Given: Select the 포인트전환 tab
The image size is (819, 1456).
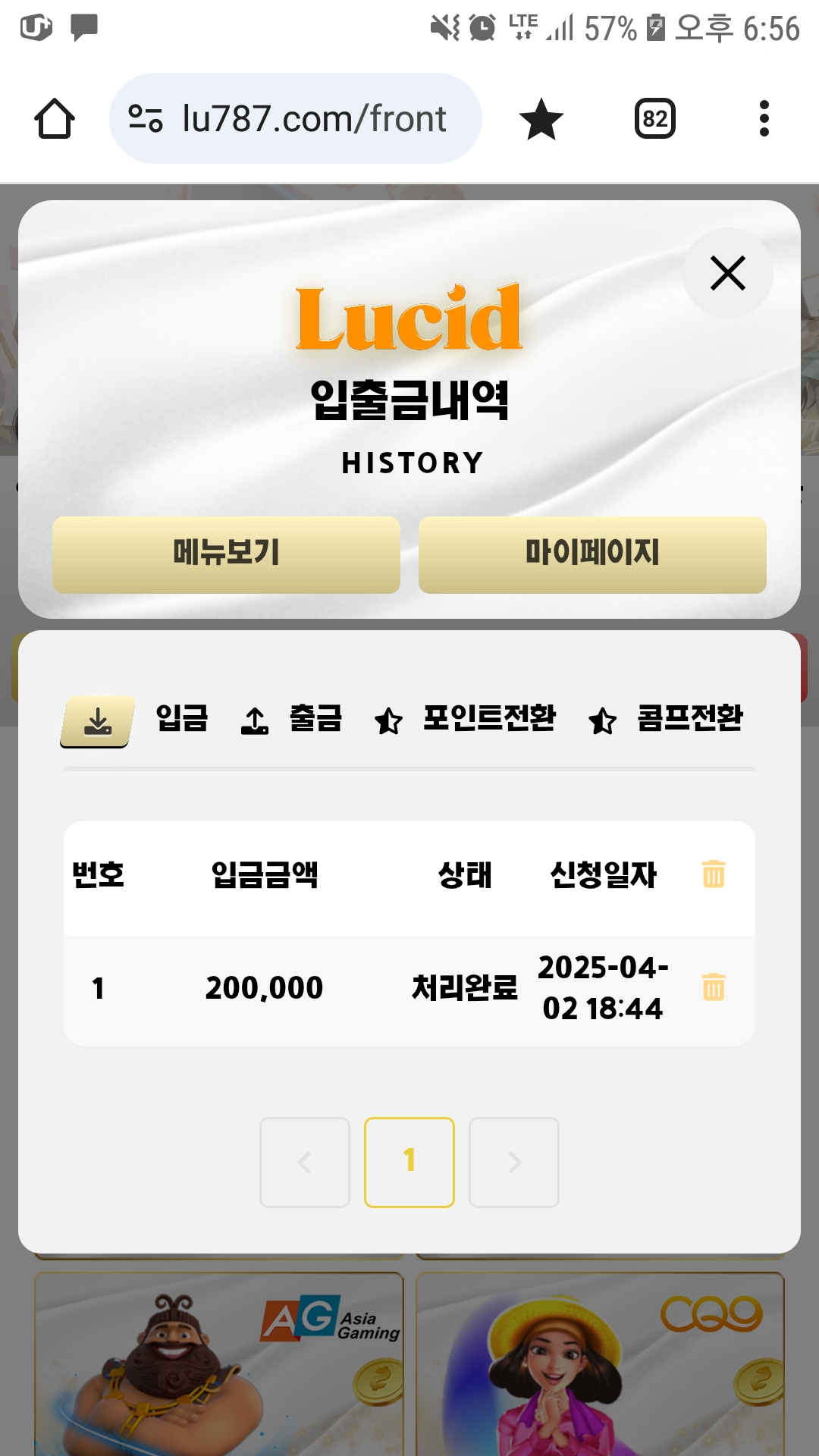Looking at the screenshot, I should 466,720.
